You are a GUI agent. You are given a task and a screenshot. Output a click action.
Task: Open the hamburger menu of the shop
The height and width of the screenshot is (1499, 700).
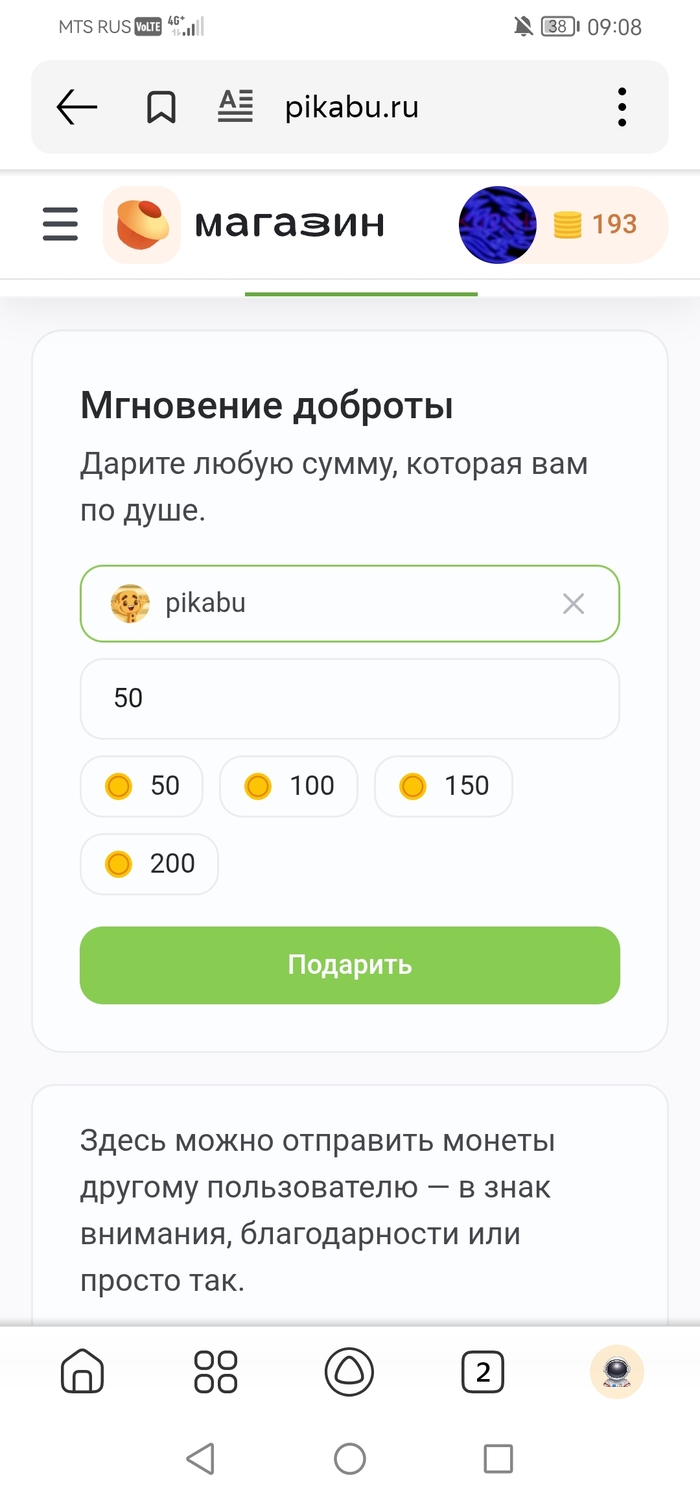[60, 224]
